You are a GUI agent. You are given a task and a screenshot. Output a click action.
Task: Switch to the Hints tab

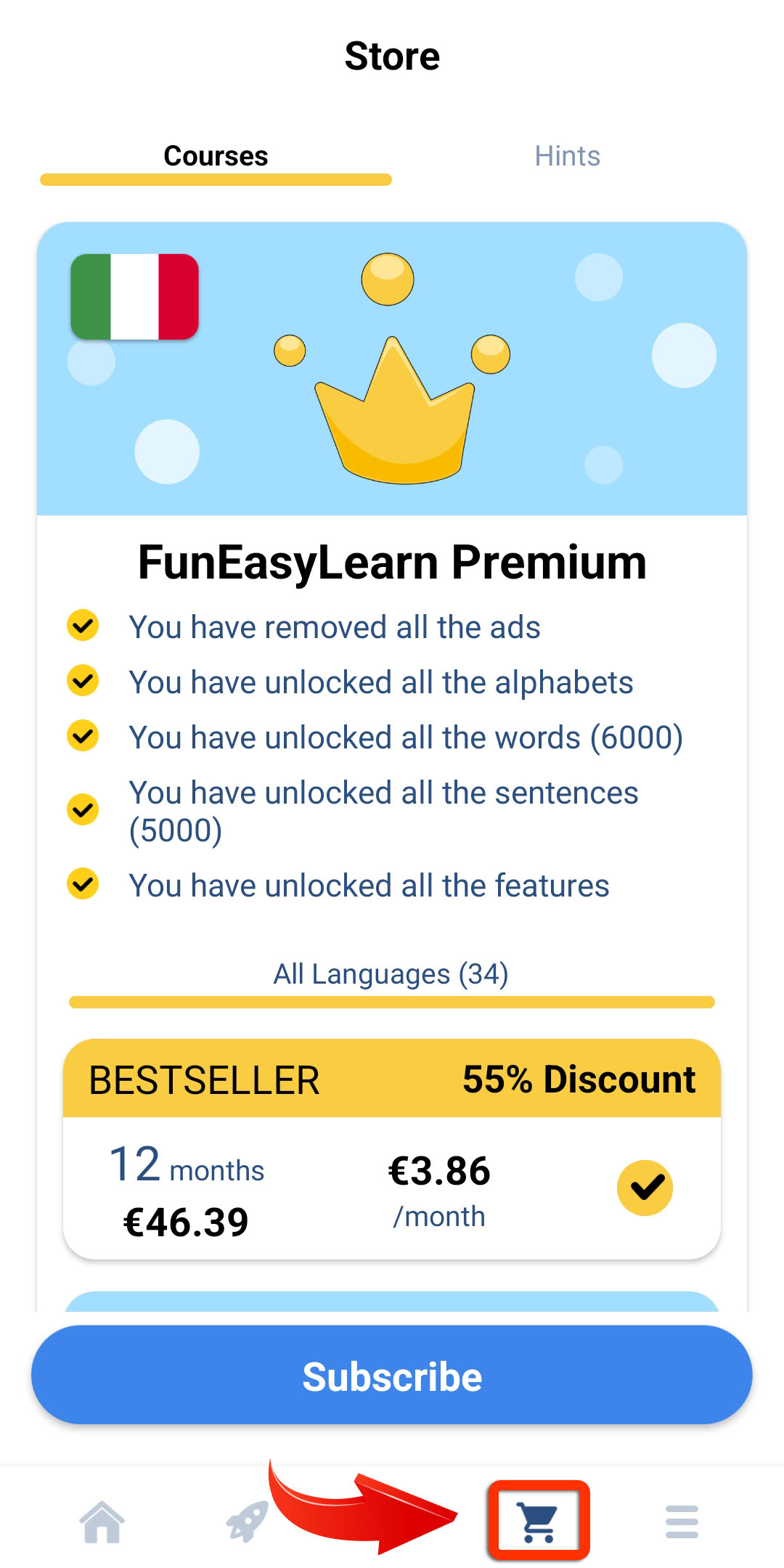coord(567,156)
